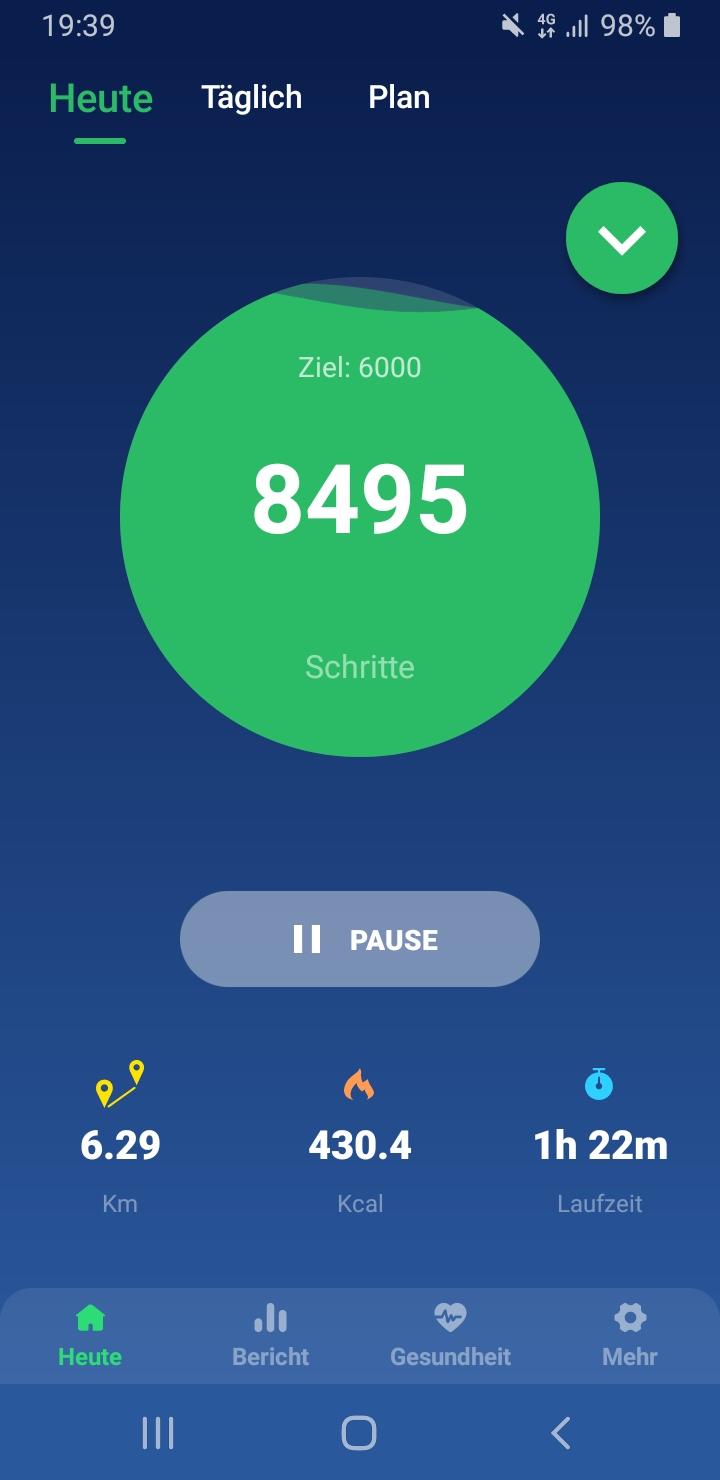The height and width of the screenshot is (1480, 720).
Task: Go back using the system back button
Action: click(561, 1433)
